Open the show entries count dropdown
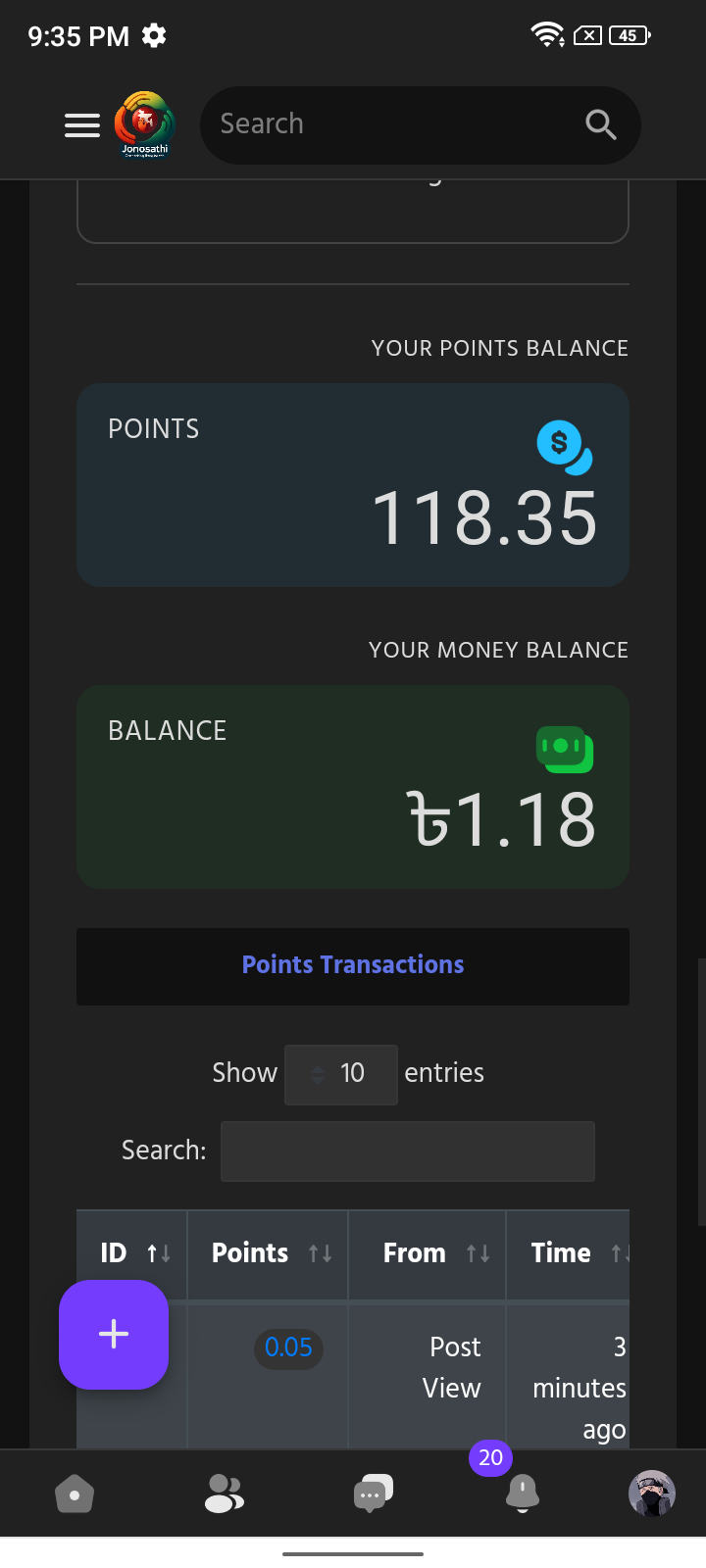Image resolution: width=706 pixels, height=1568 pixels. pyautogui.click(x=341, y=1074)
